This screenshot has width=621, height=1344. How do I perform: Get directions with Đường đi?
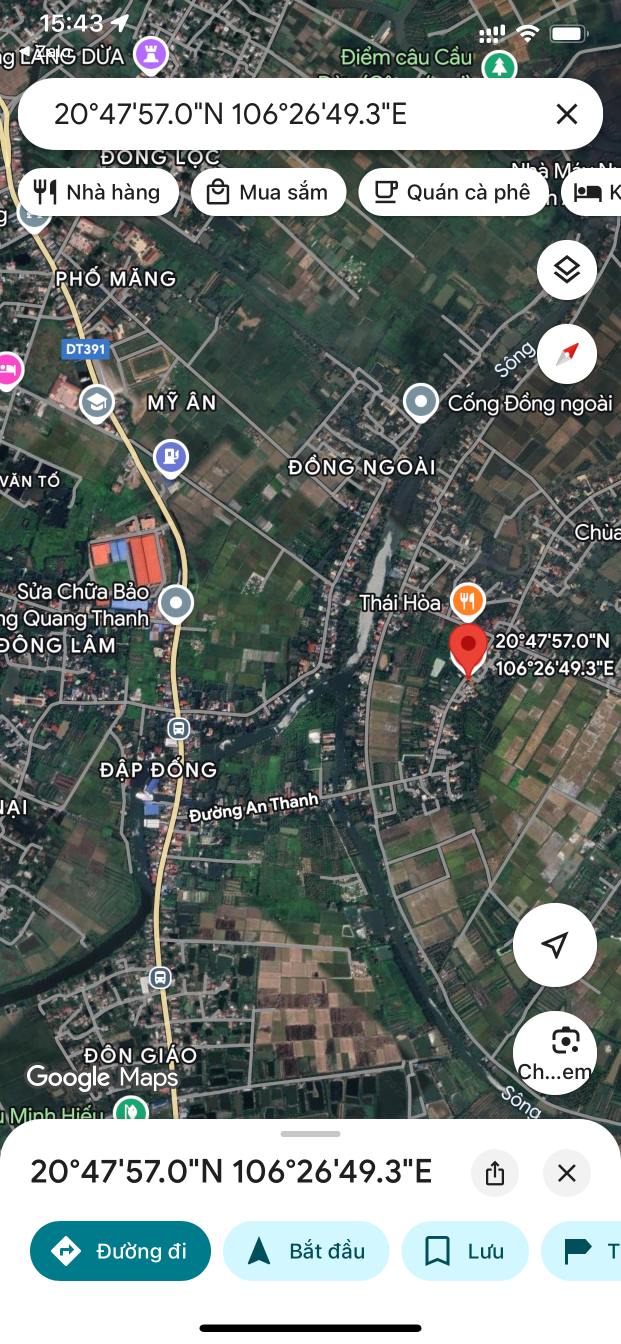[121, 1251]
